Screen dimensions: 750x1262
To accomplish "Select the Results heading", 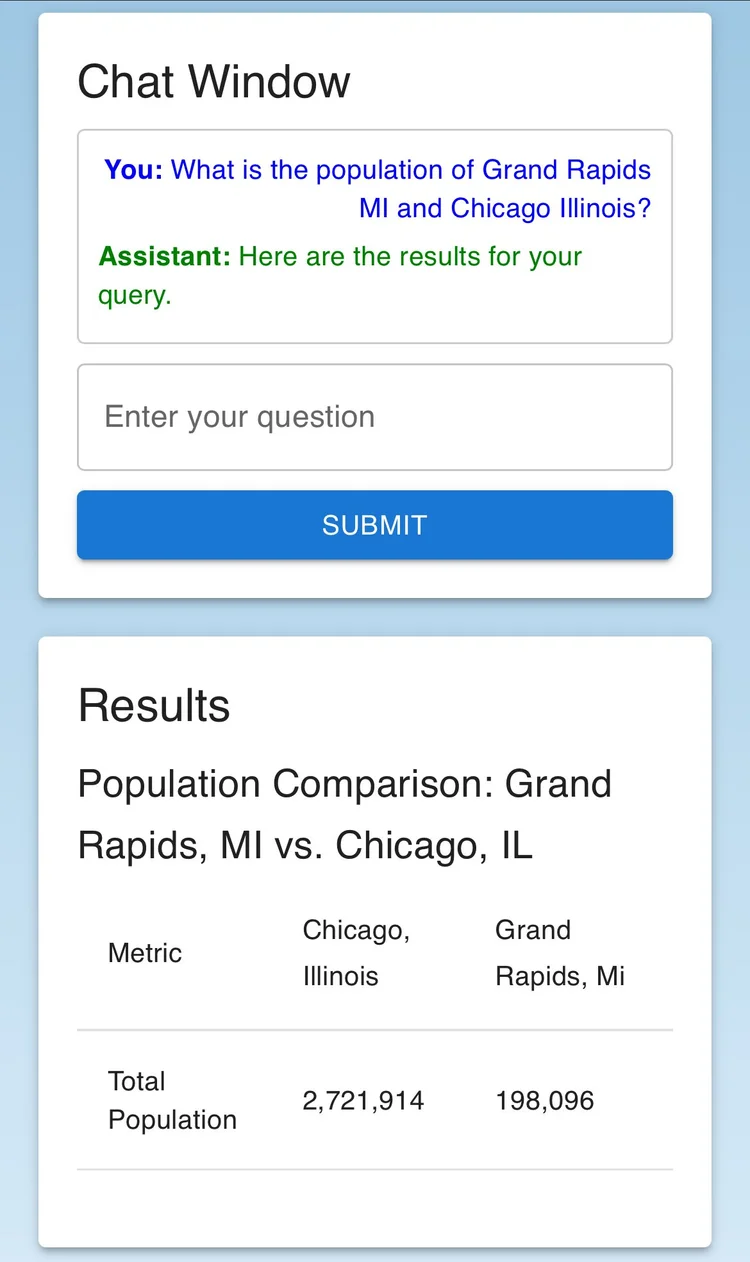I will coord(153,705).
